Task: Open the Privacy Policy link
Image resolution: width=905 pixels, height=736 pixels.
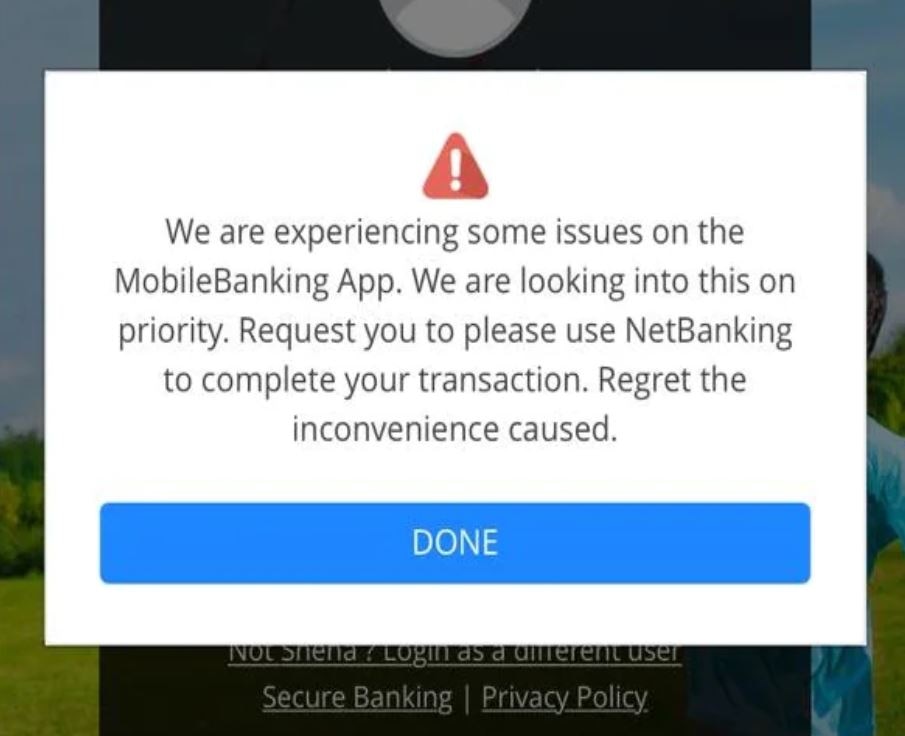Action: [564, 697]
